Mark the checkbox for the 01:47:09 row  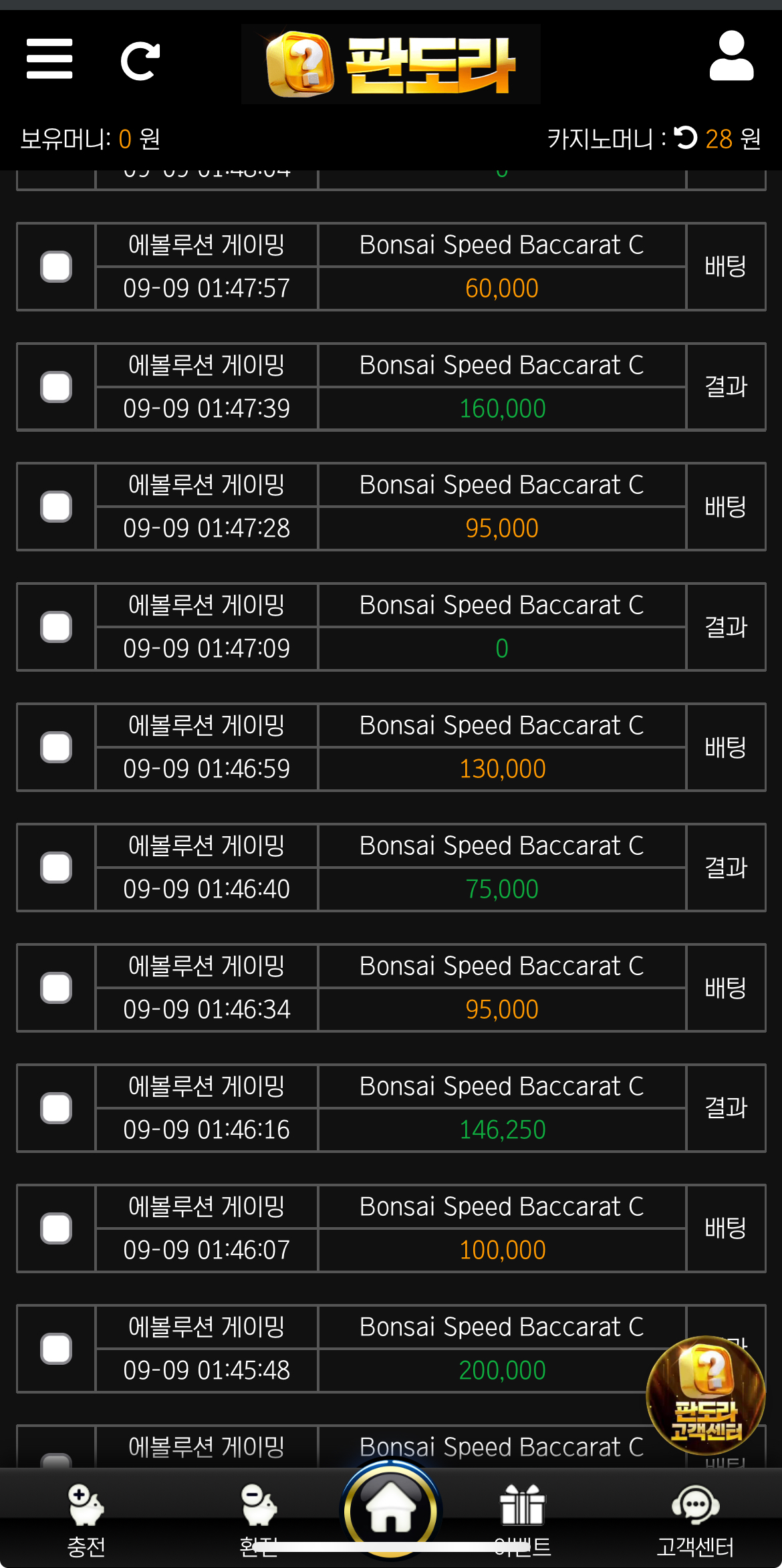56,627
